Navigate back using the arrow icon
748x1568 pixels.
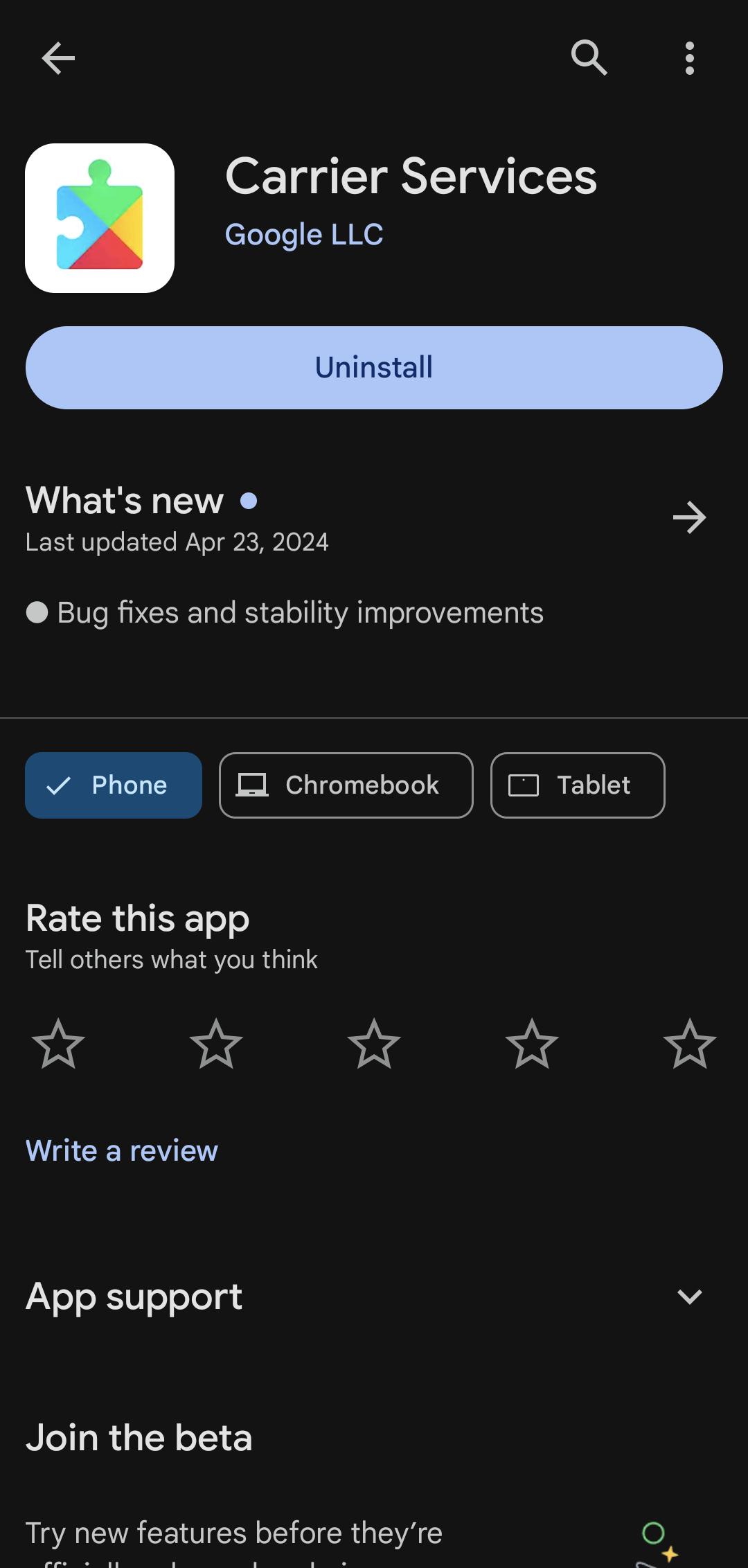58,58
